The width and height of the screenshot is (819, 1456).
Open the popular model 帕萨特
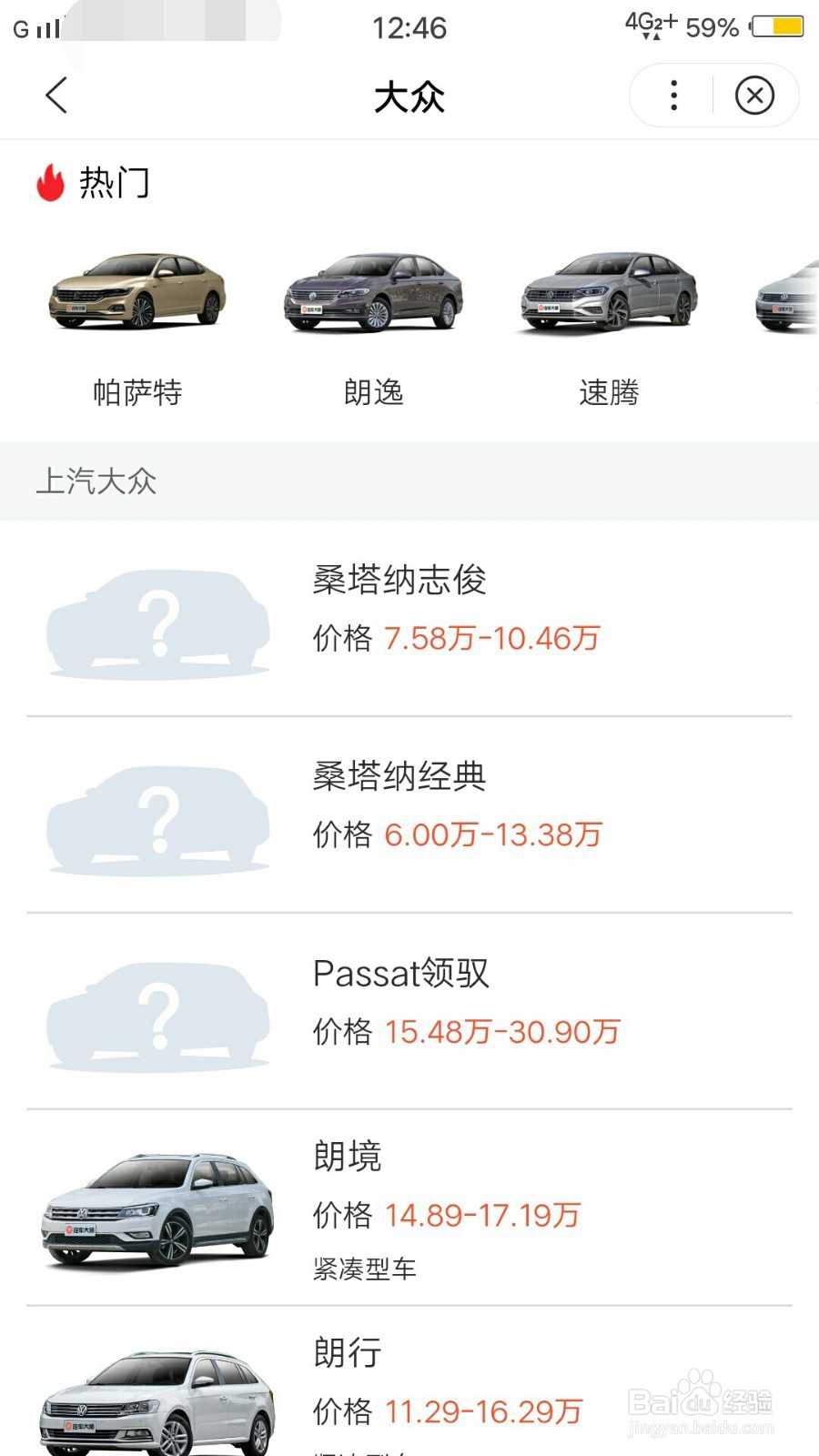[137, 328]
